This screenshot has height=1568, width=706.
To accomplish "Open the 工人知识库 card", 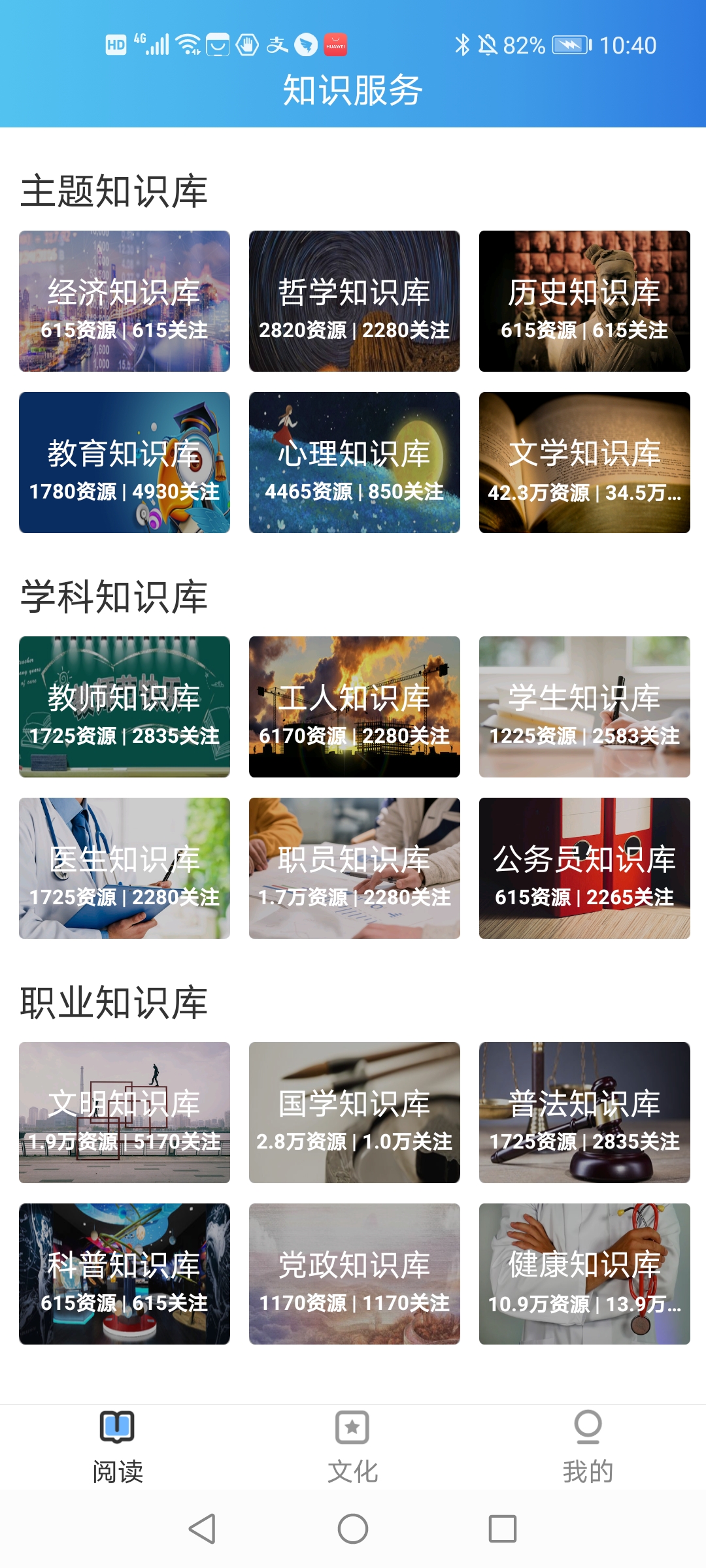I will (x=354, y=707).
